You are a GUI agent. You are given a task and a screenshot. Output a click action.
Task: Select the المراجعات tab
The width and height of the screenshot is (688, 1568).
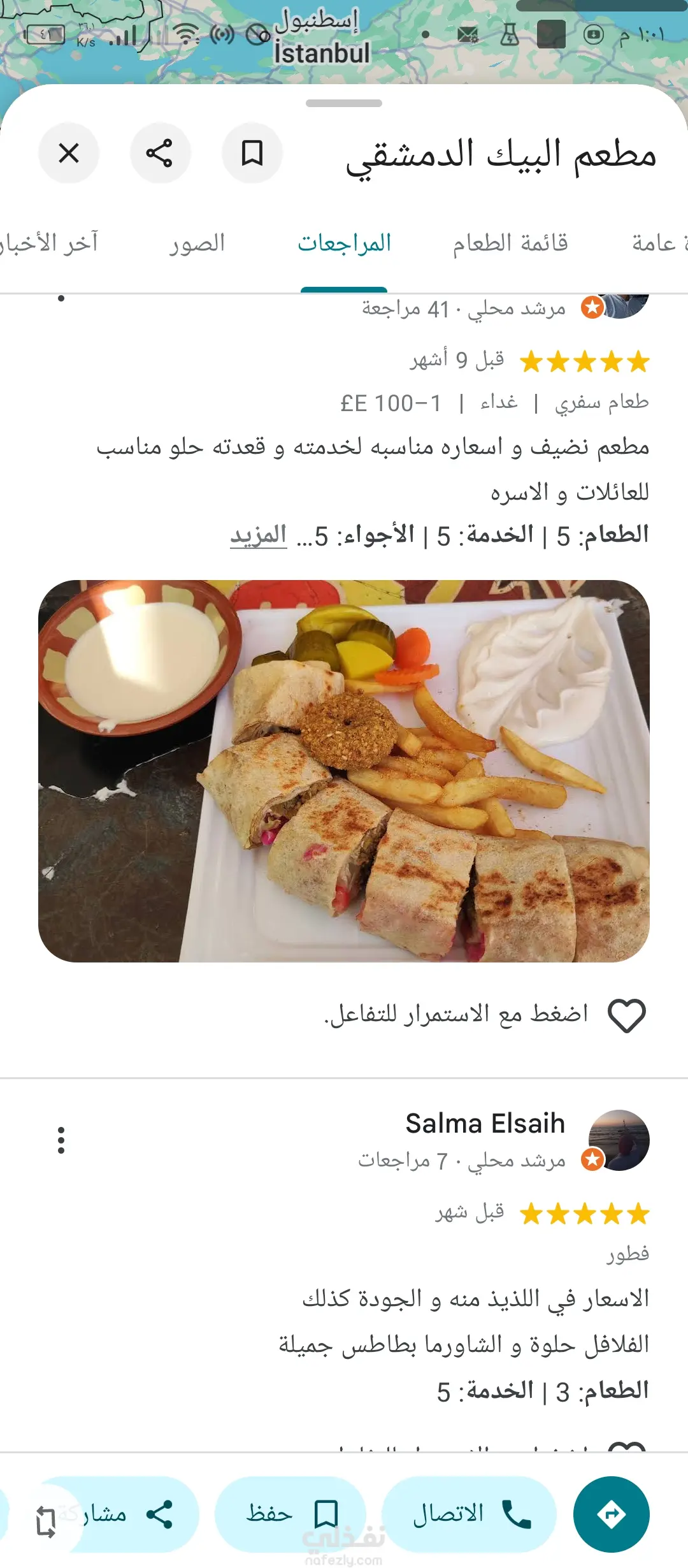(344, 243)
